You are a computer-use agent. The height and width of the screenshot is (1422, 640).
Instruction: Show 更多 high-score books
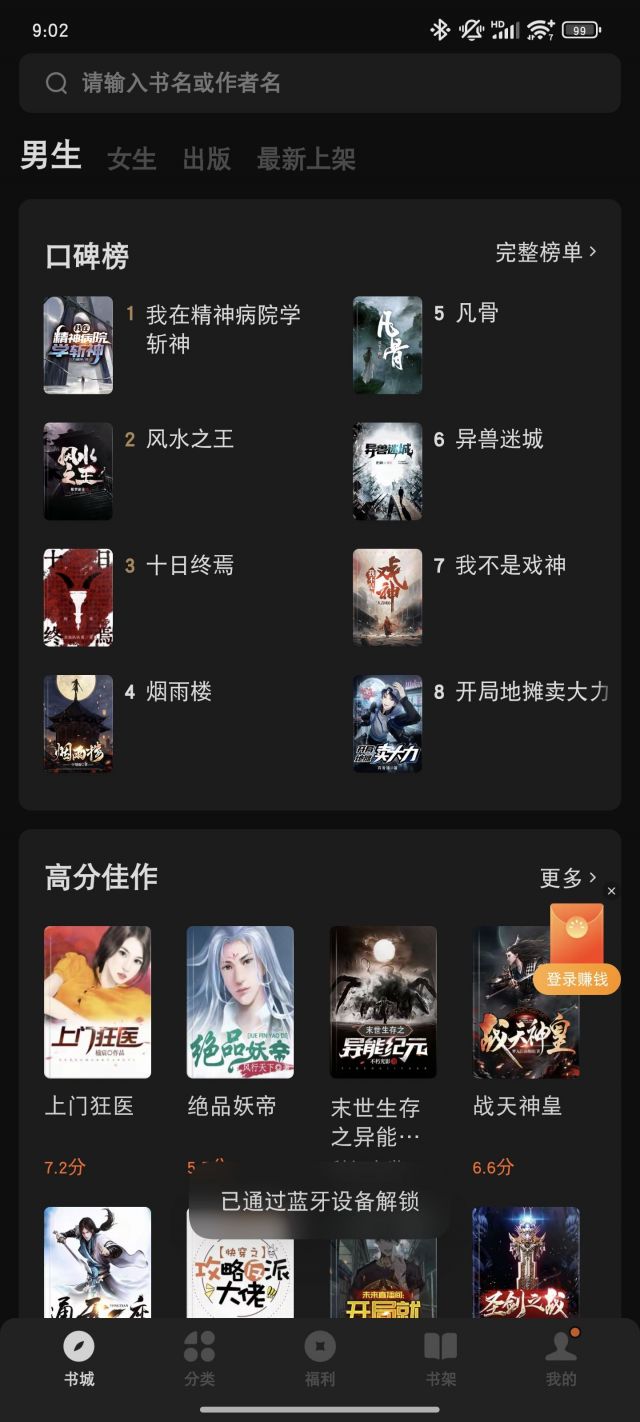point(568,878)
